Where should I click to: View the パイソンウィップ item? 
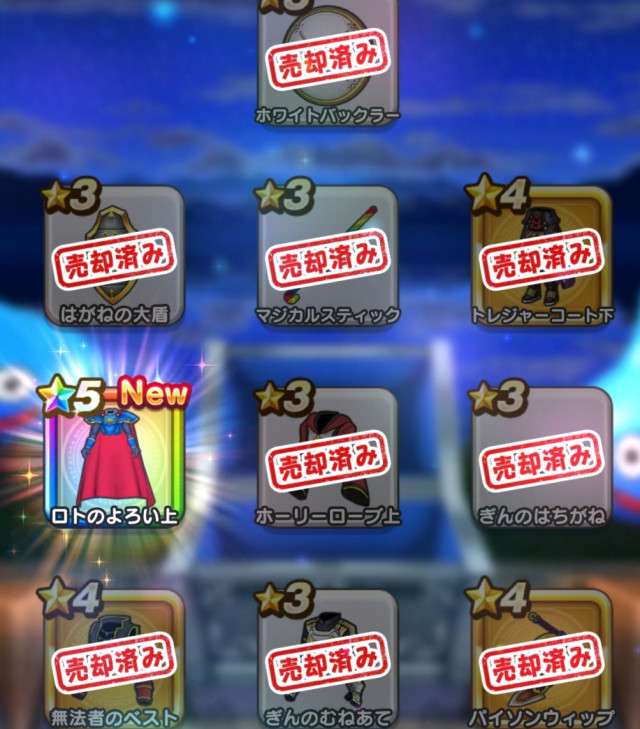[541, 656]
